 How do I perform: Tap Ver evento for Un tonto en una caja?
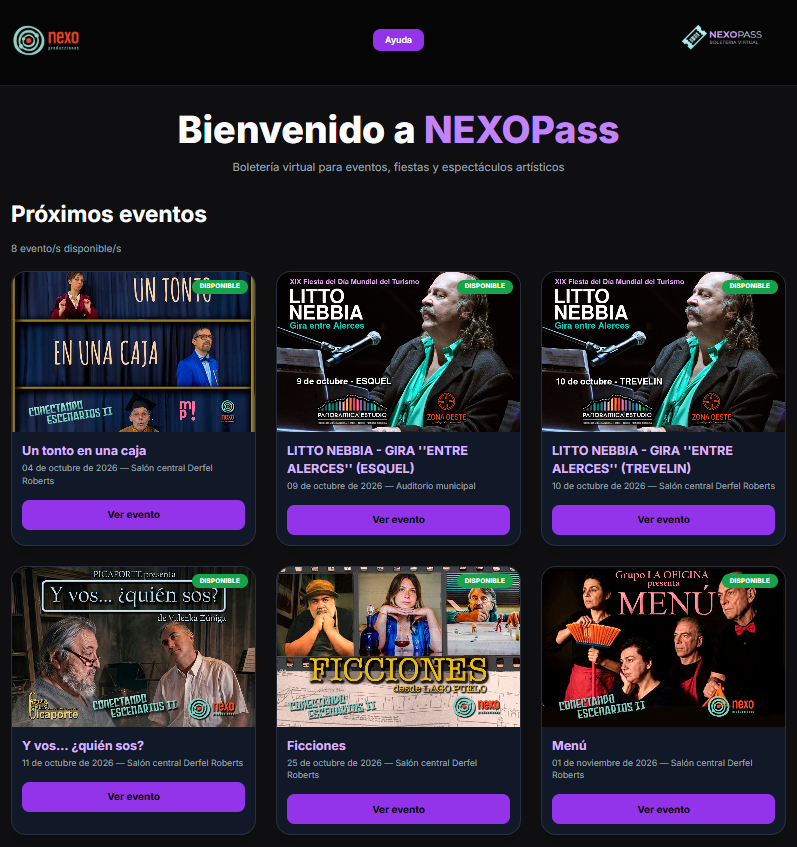(x=133, y=515)
